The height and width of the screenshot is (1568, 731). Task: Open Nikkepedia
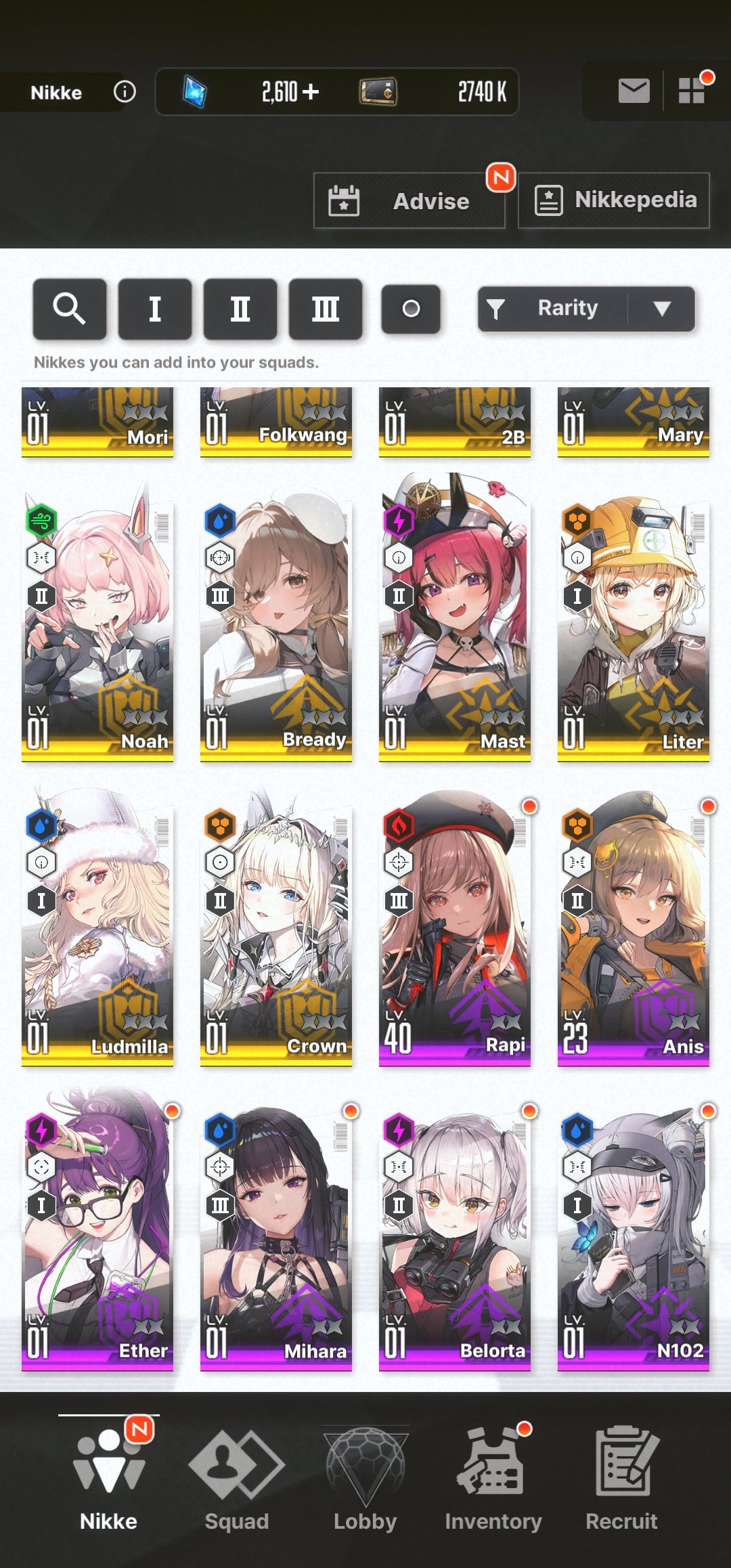click(x=614, y=200)
